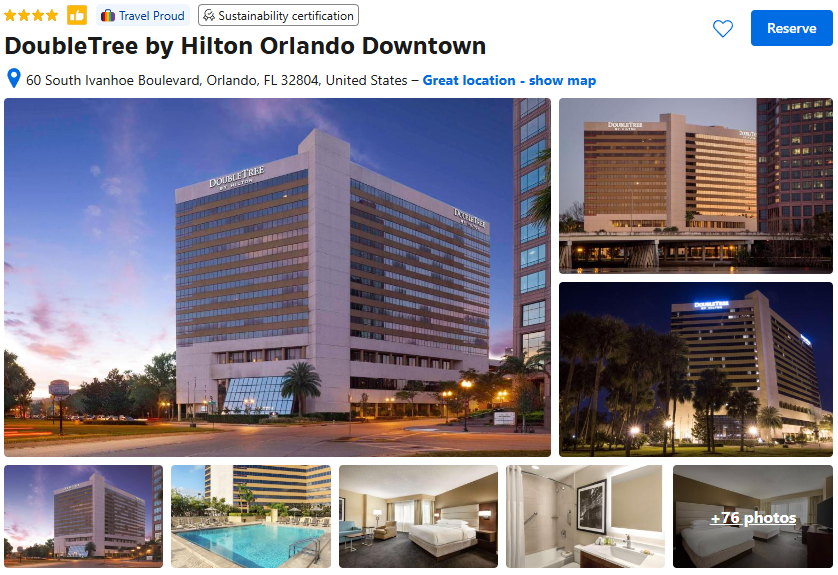The width and height of the screenshot is (838, 575).
Task: Open the 'Great location - show map' link
Action: [x=509, y=80]
